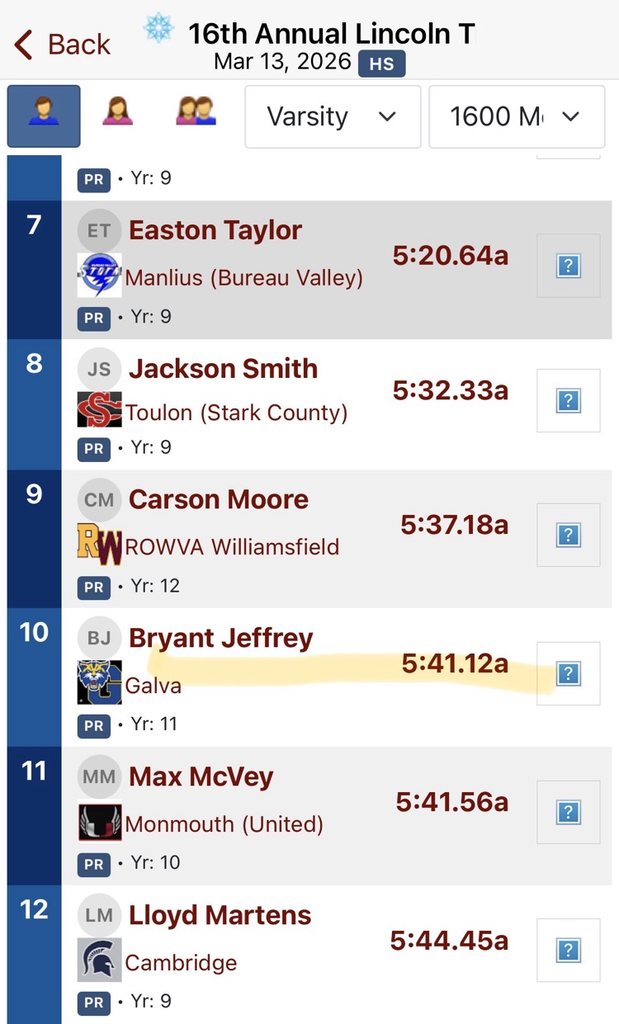This screenshot has width=619, height=1024.
Task: Open Lloyd Martens's athlete profile
Action: coord(219,915)
